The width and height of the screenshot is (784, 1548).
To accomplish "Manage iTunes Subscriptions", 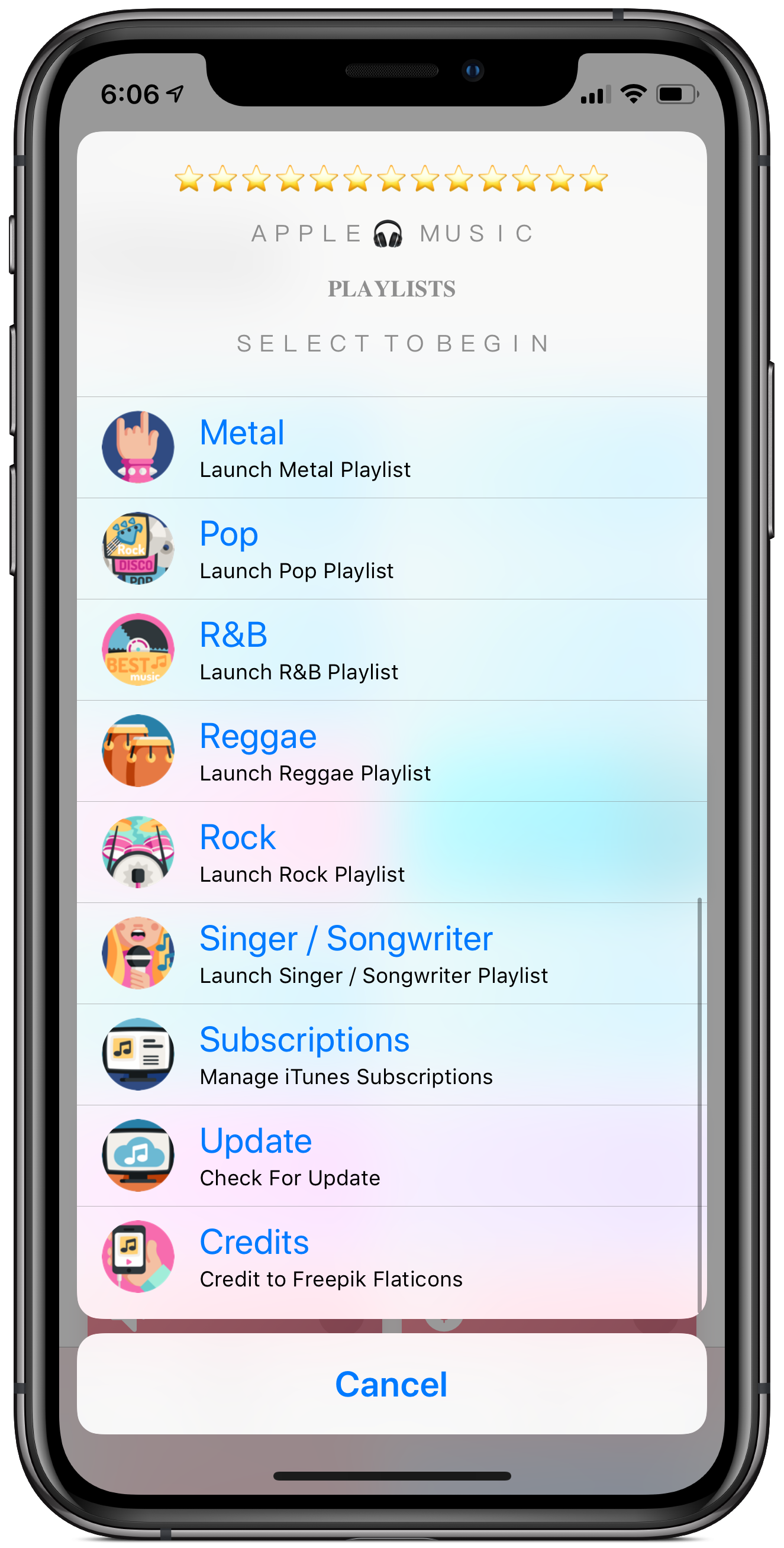I will pyautogui.click(x=391, y=1054).
